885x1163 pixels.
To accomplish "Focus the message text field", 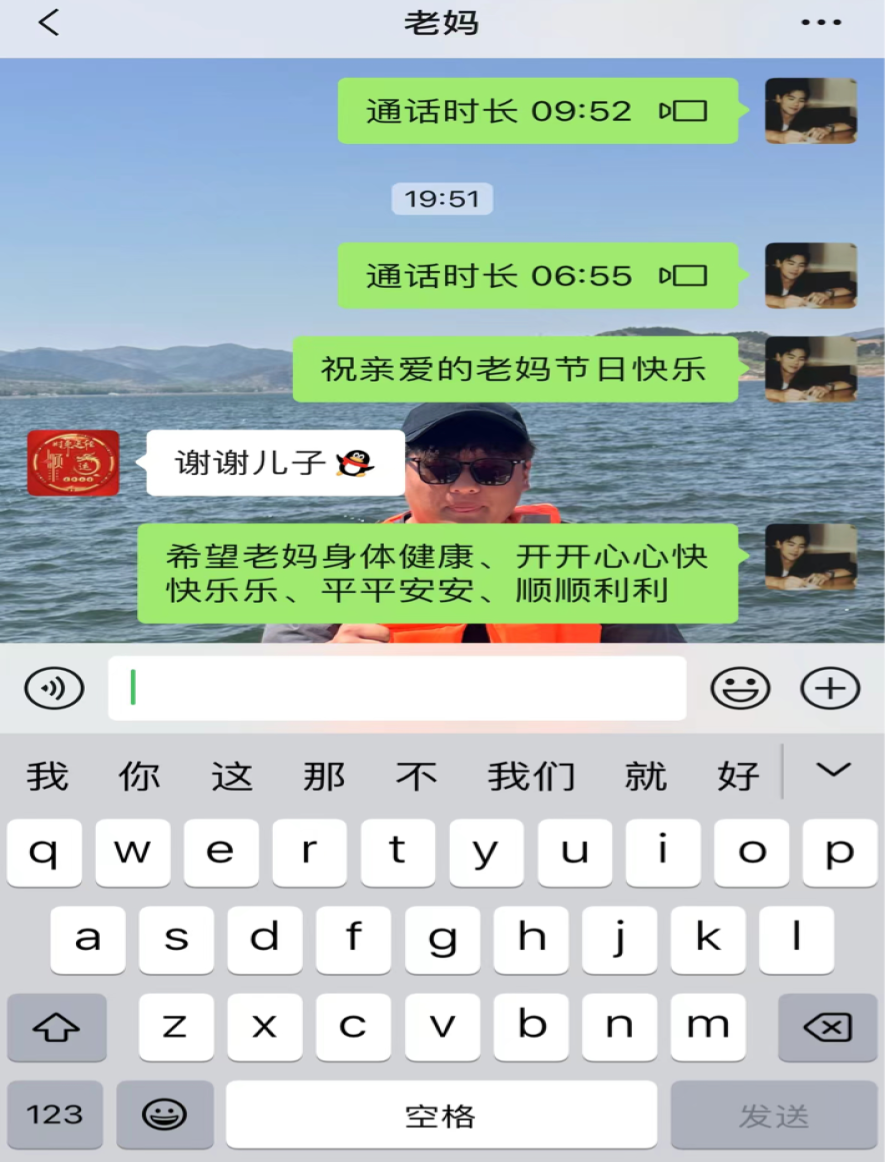I will [x=396, y=688].
